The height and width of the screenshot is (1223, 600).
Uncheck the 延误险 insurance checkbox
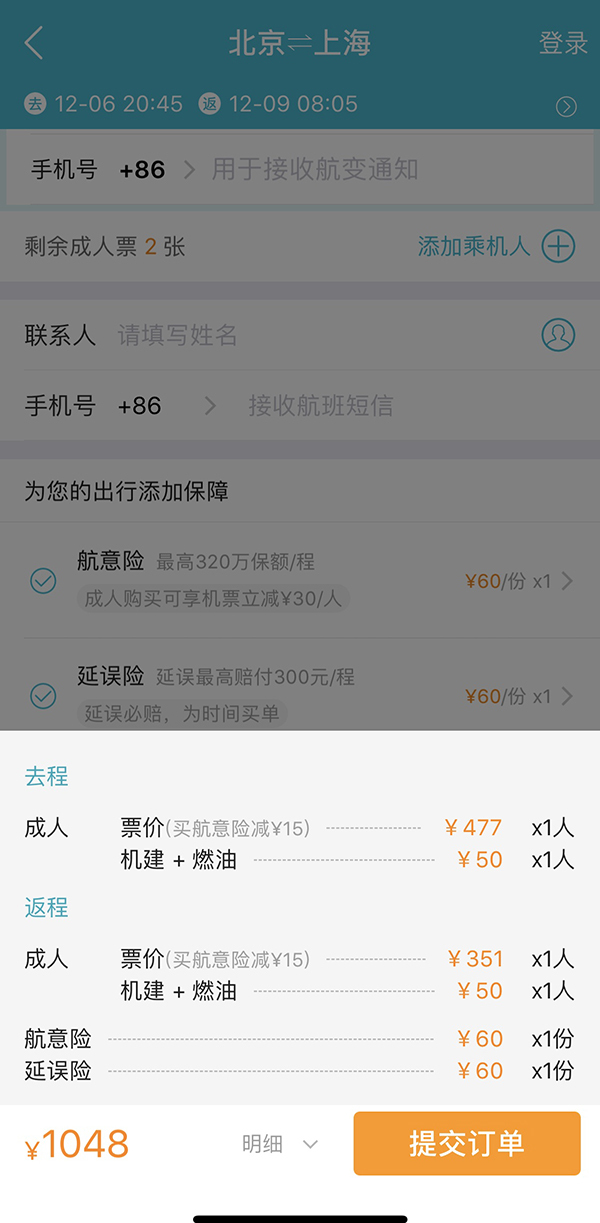[43, 695]
